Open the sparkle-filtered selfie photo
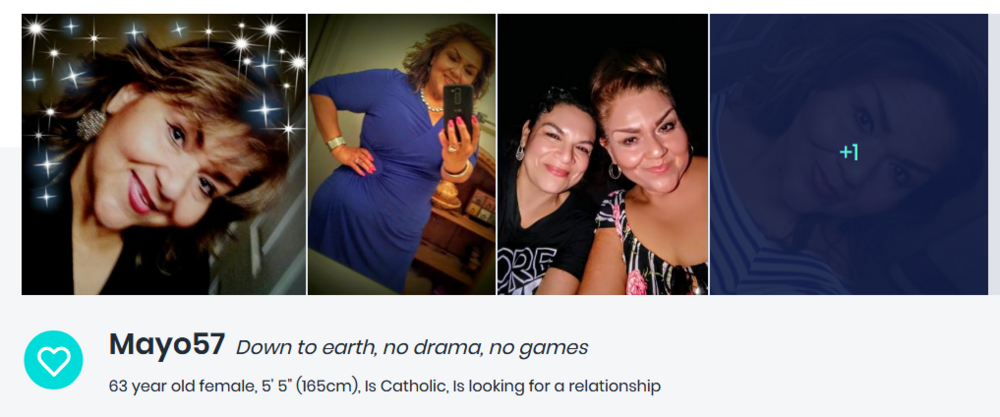Viewport: 1000px width, 417px height. [163, 154]
